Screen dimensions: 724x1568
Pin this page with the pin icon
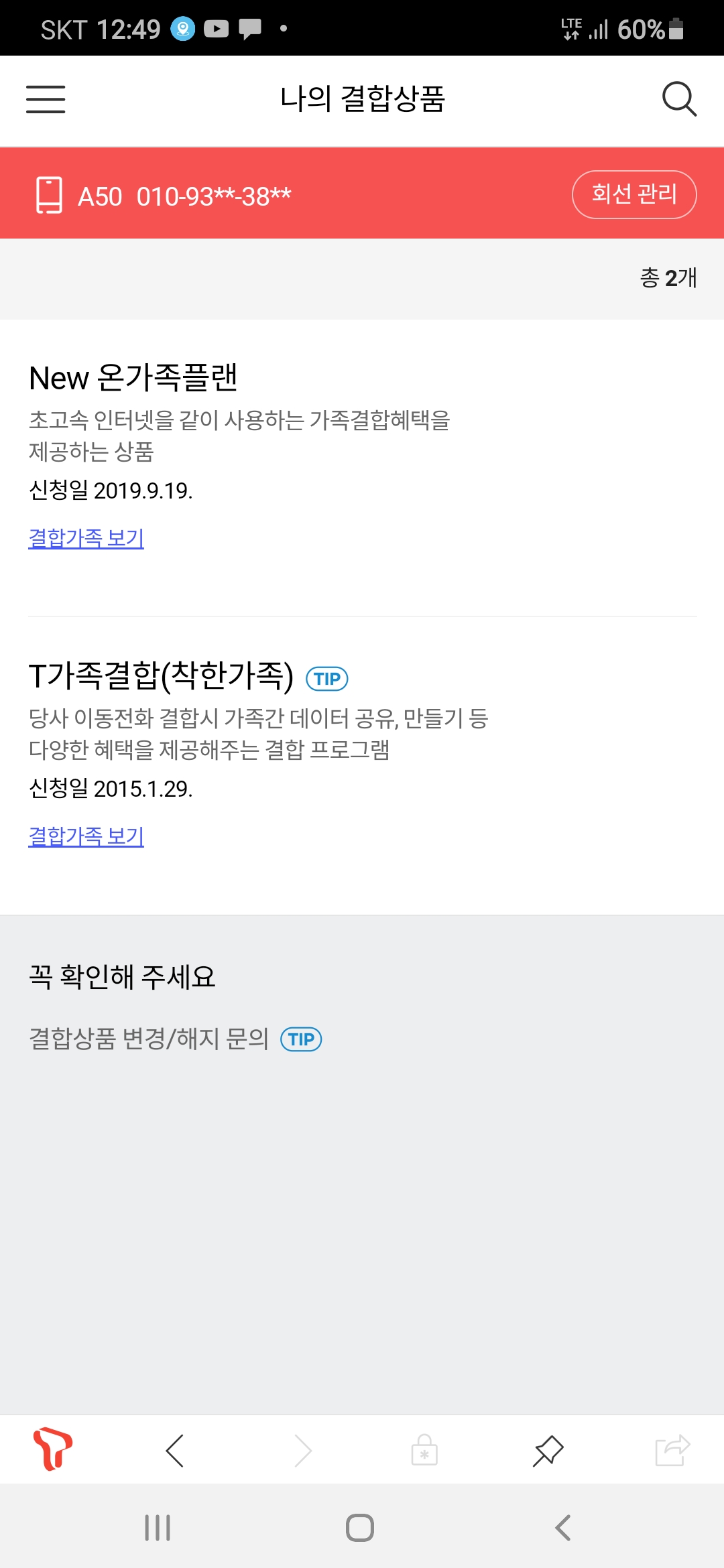tap(548, 1451)
